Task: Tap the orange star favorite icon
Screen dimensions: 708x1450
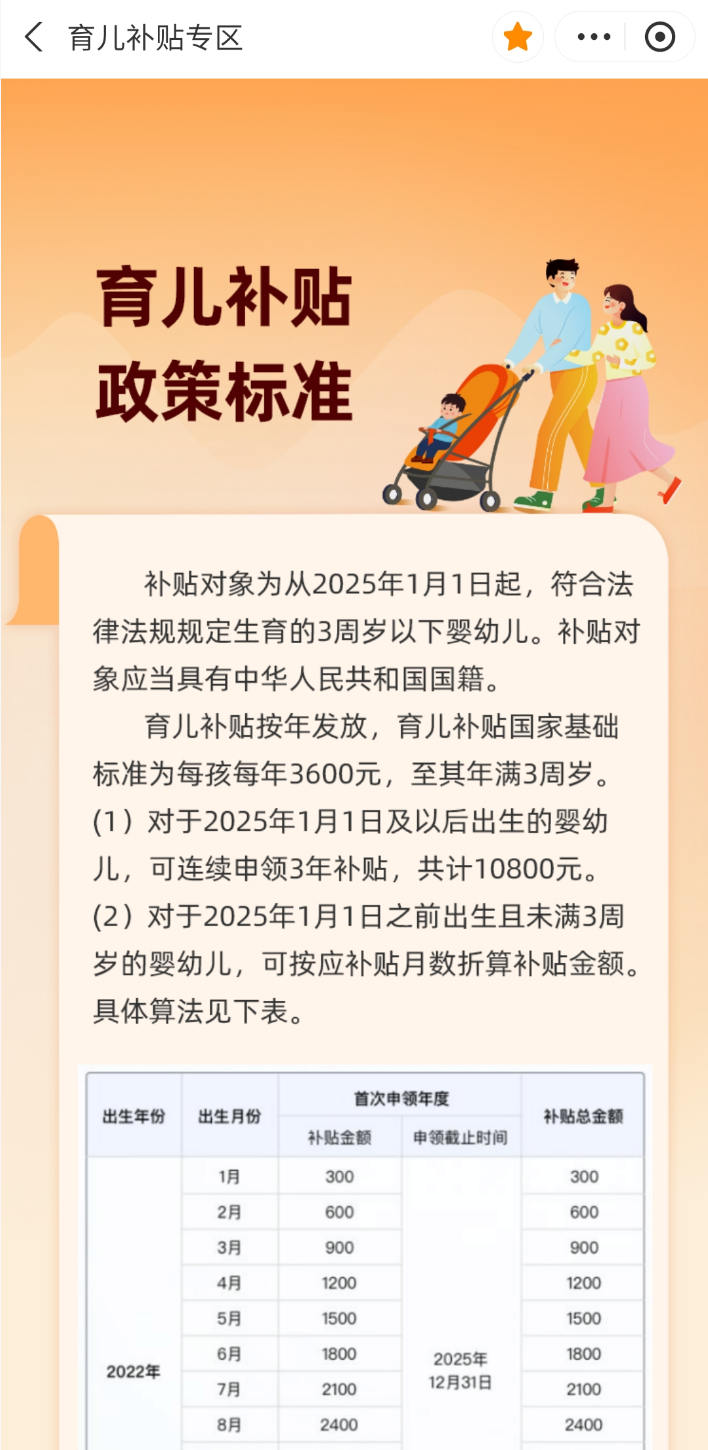Action: coord(517,38)
